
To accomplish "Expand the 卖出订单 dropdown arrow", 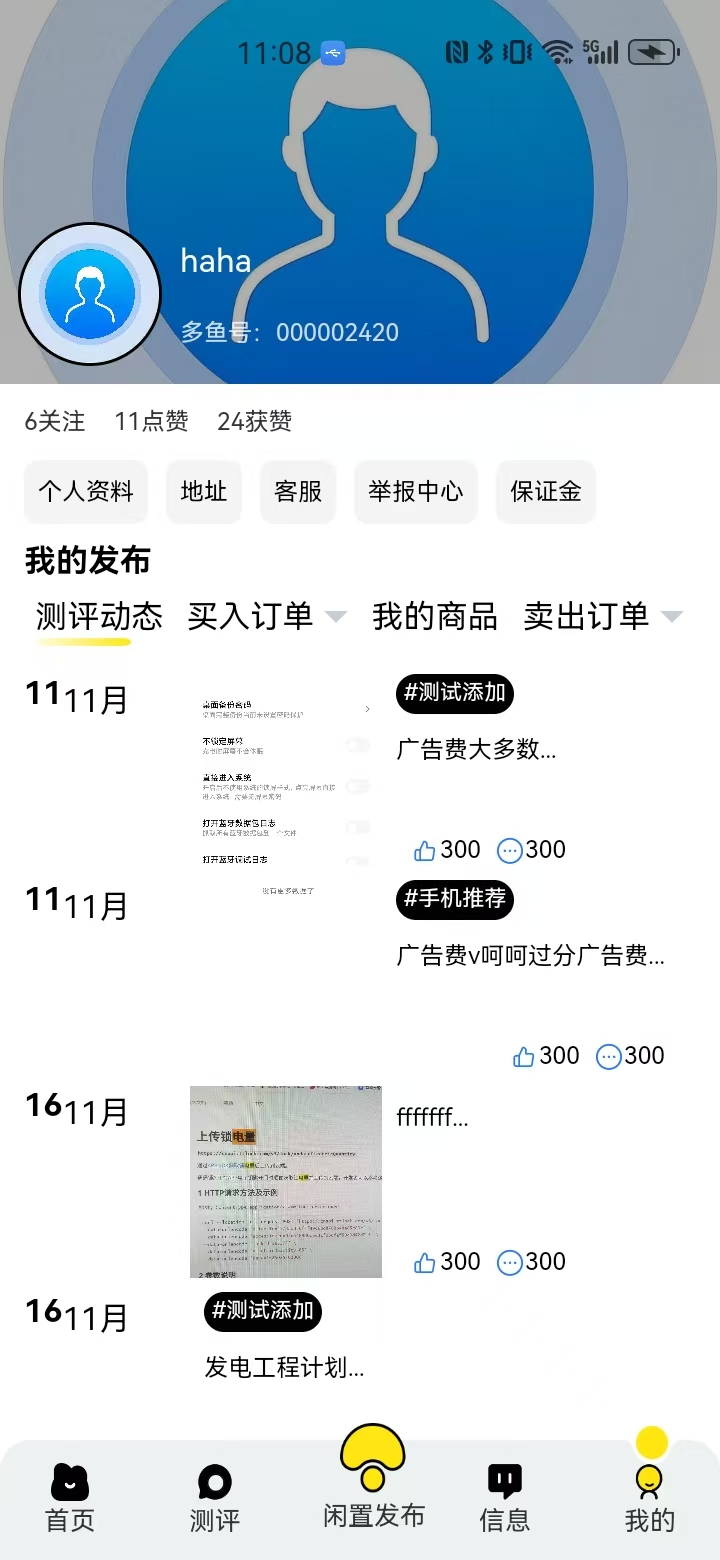I will (x=672, y=617).
